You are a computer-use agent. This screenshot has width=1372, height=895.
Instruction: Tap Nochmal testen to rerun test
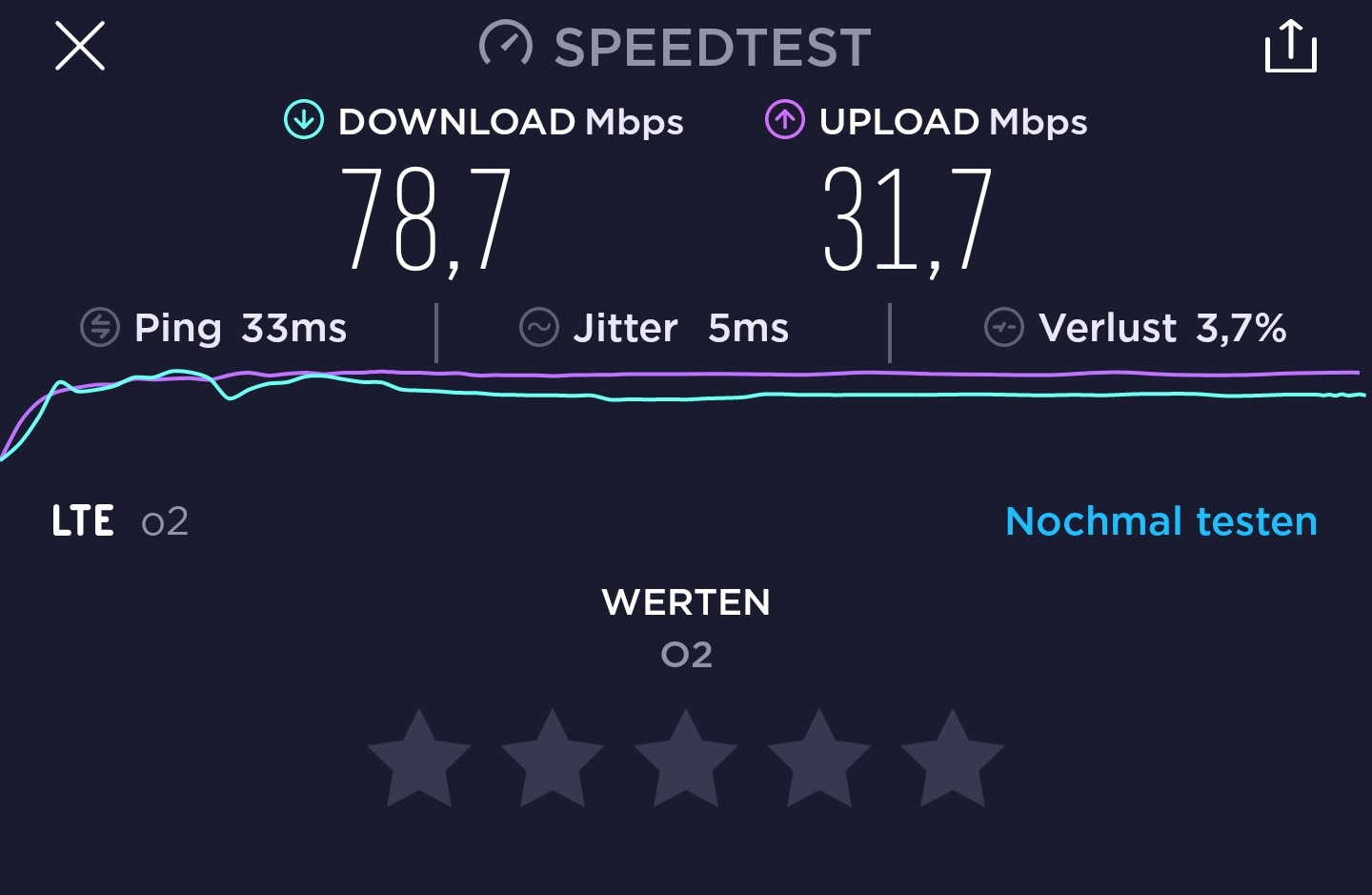(x=1160, y=521)
